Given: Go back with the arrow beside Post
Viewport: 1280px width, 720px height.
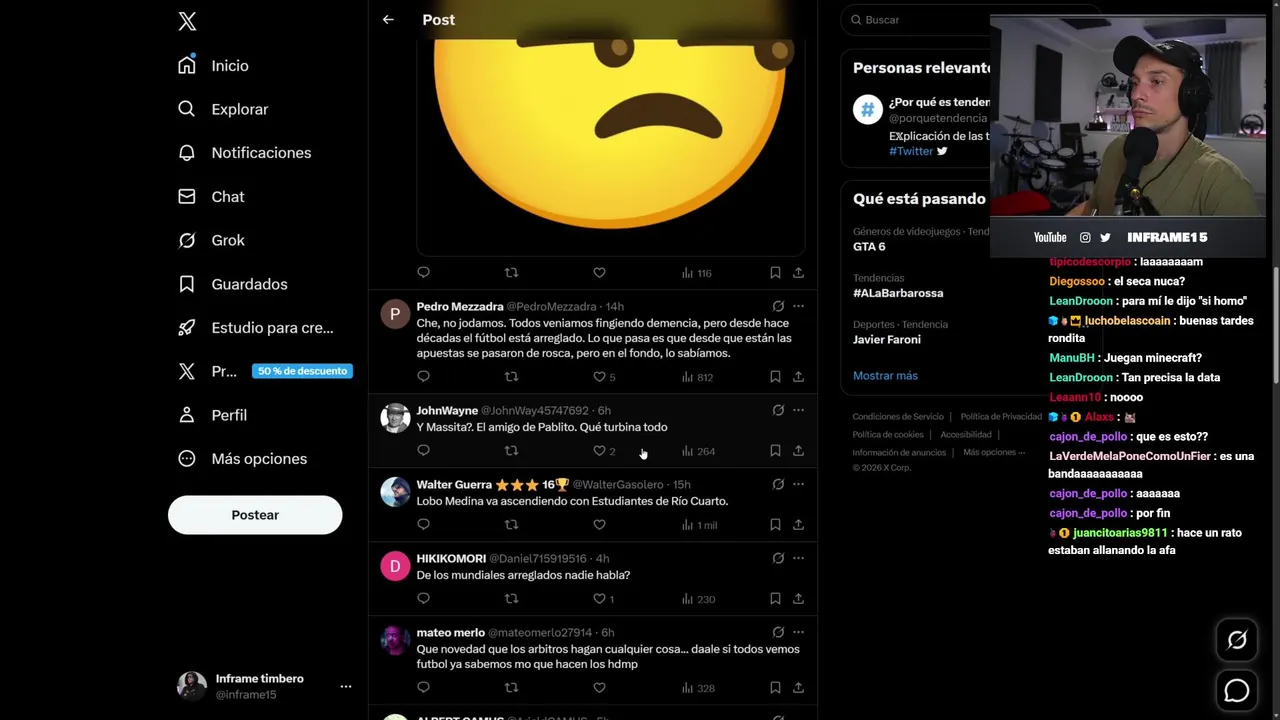Looking at the screenshot, I should 388,19.
